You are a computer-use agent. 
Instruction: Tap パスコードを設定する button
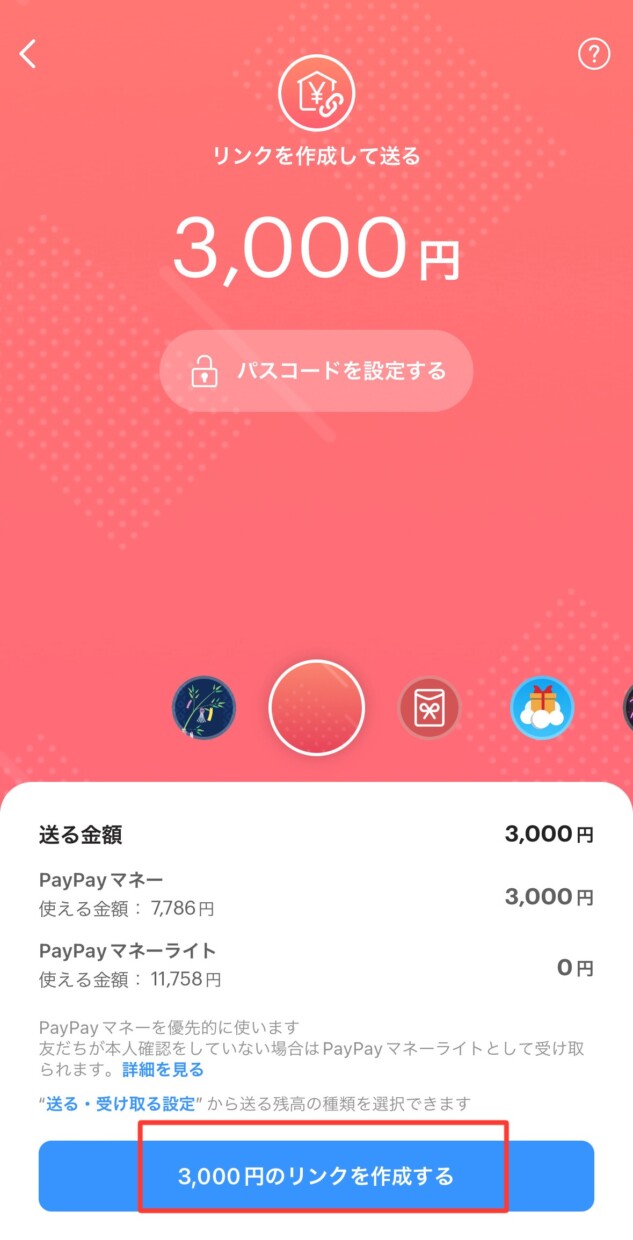click(316, 371)
